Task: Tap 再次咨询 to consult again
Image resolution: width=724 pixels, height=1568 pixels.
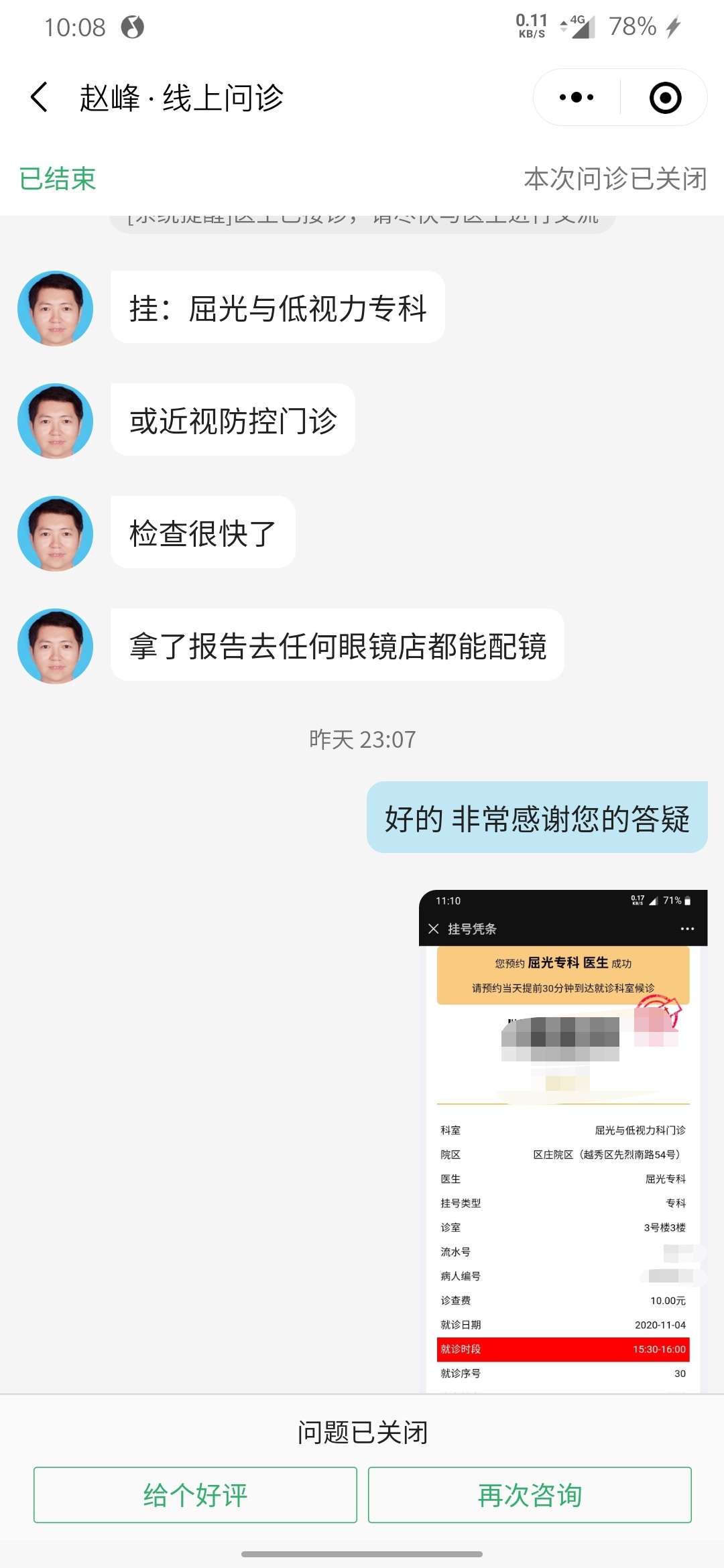Action: click(x=530, y=1495)
